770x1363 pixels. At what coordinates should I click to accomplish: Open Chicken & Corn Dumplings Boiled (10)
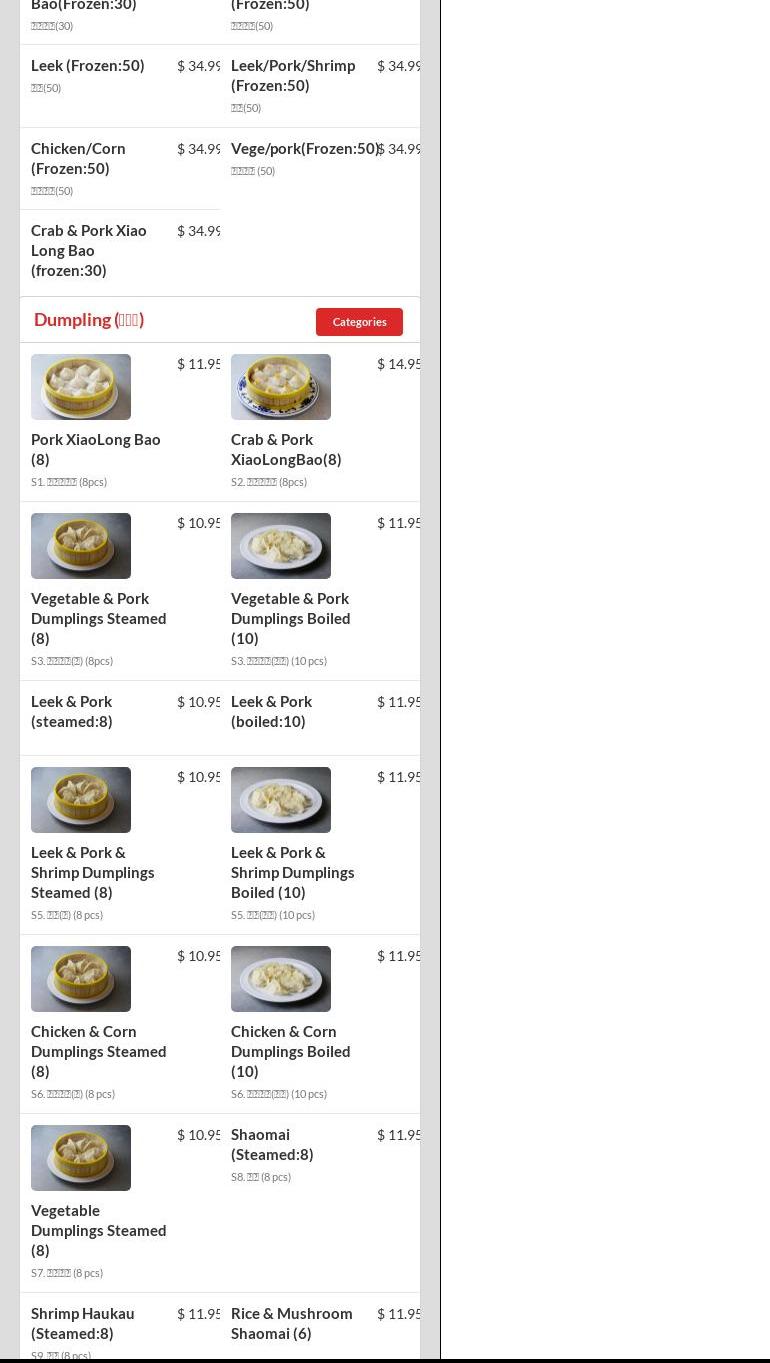click(290, 1051)
